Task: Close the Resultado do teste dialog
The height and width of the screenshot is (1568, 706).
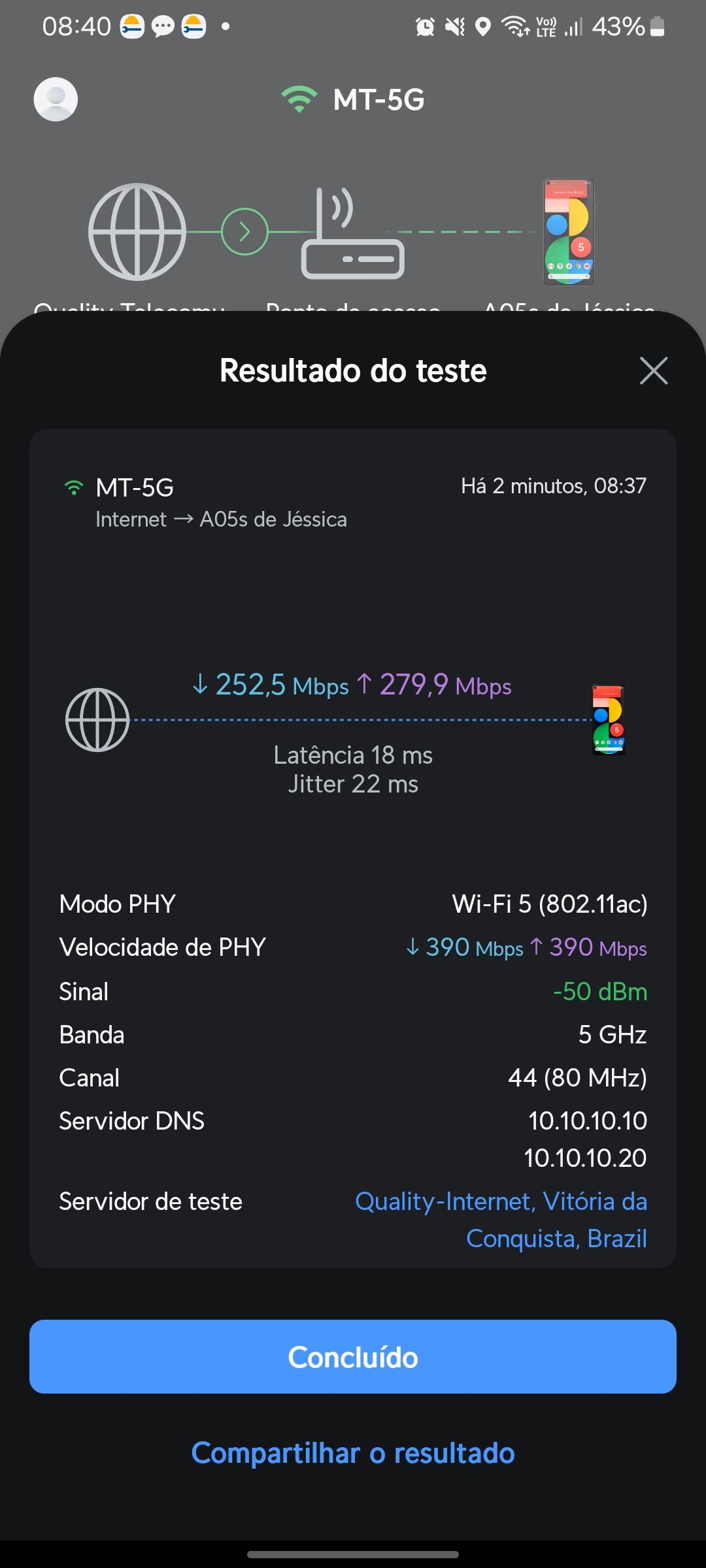Action: pos(653,371)
